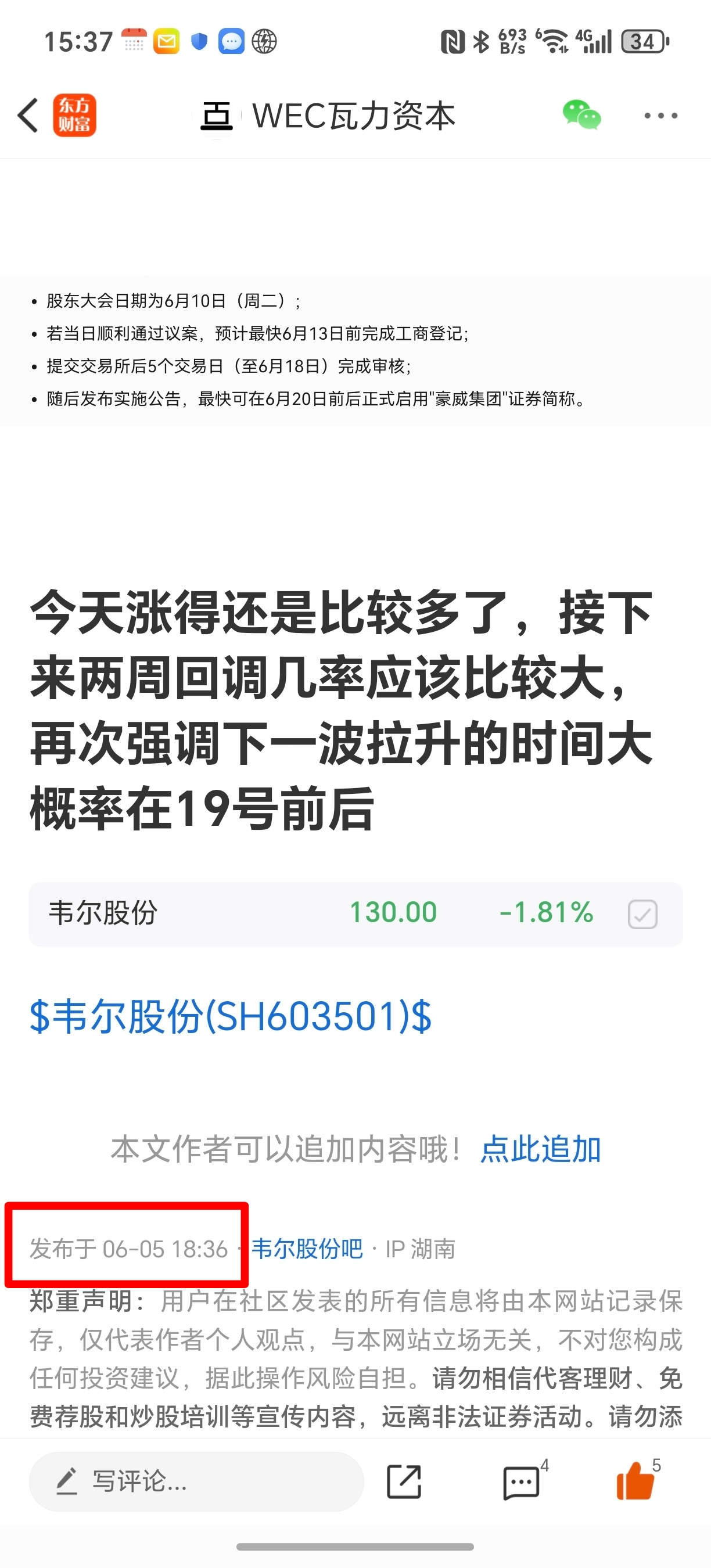Share the post via WeChat icon
Screen dimensions: 711x1568
582,115
